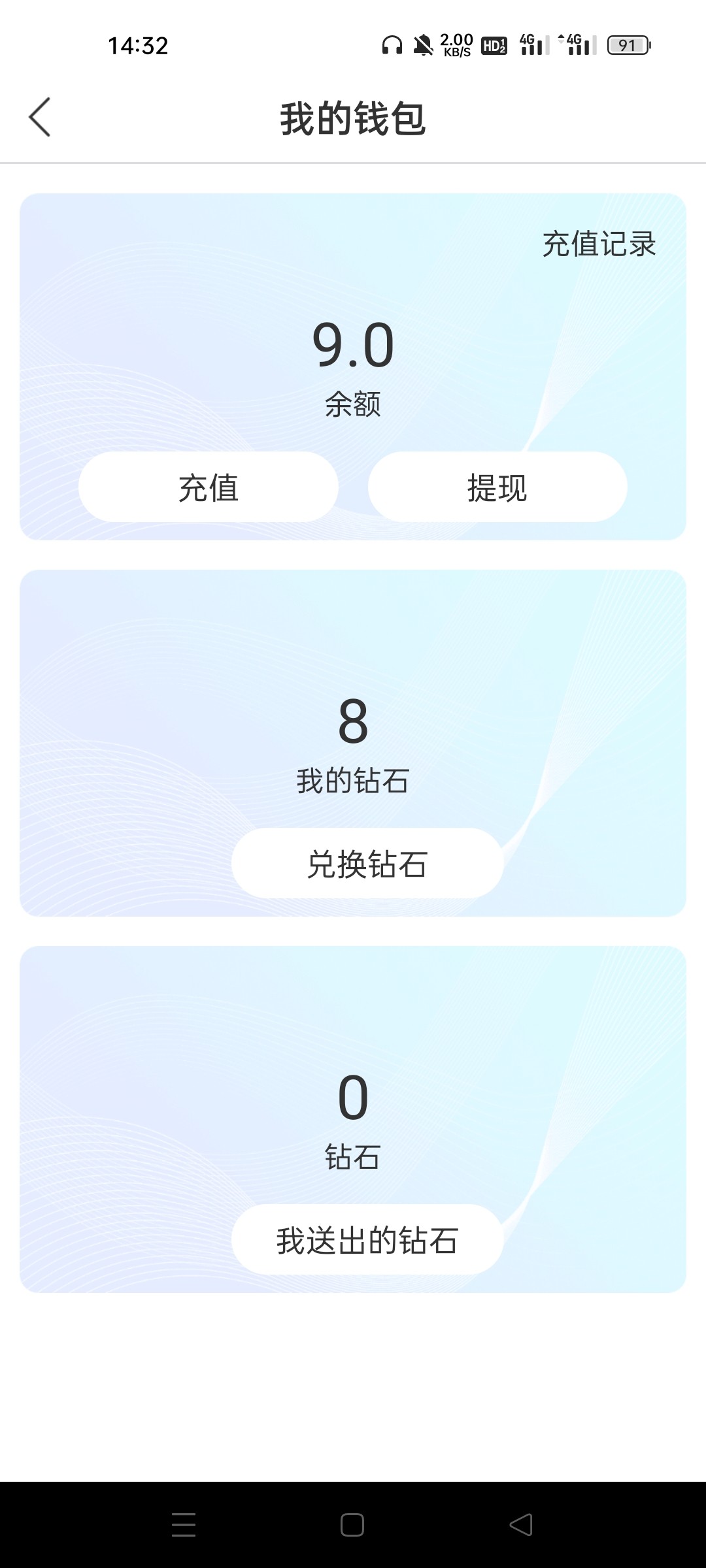Open 充值记录 recharge history
The height and width of the screenshot is (1568, 706).
599,244
